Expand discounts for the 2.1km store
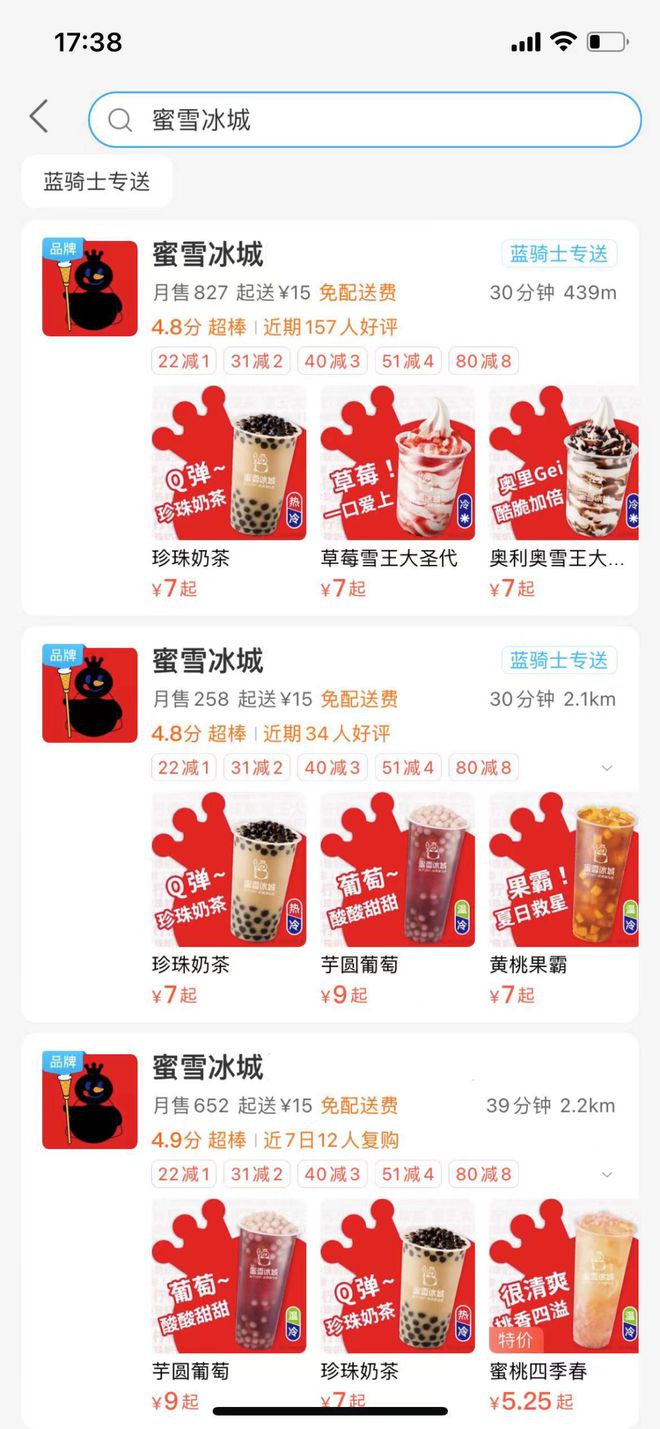660x1429 pixels. pyautogui.click(x=607, y=768)
